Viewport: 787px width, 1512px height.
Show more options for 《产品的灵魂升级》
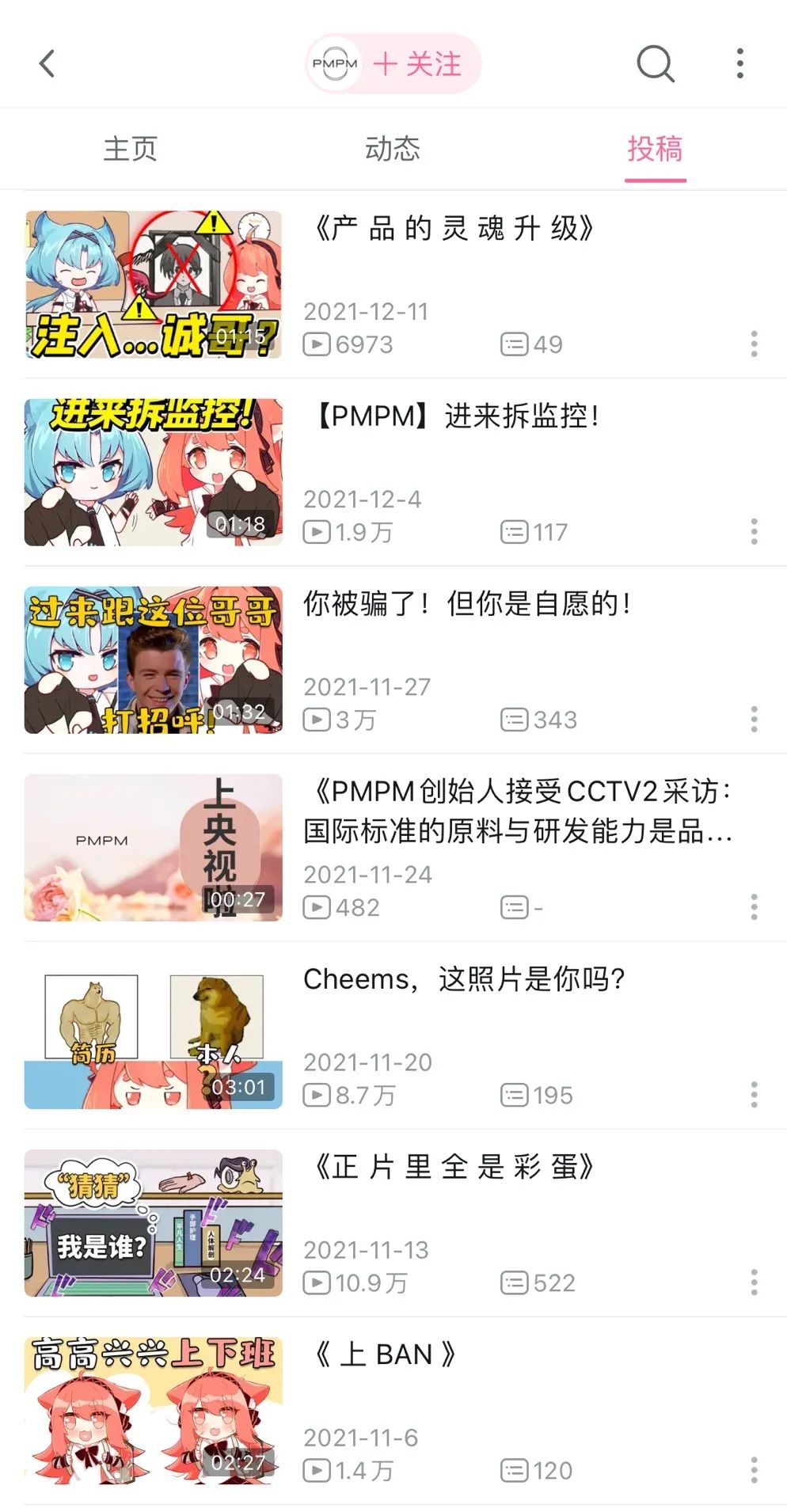pos(754,344)
